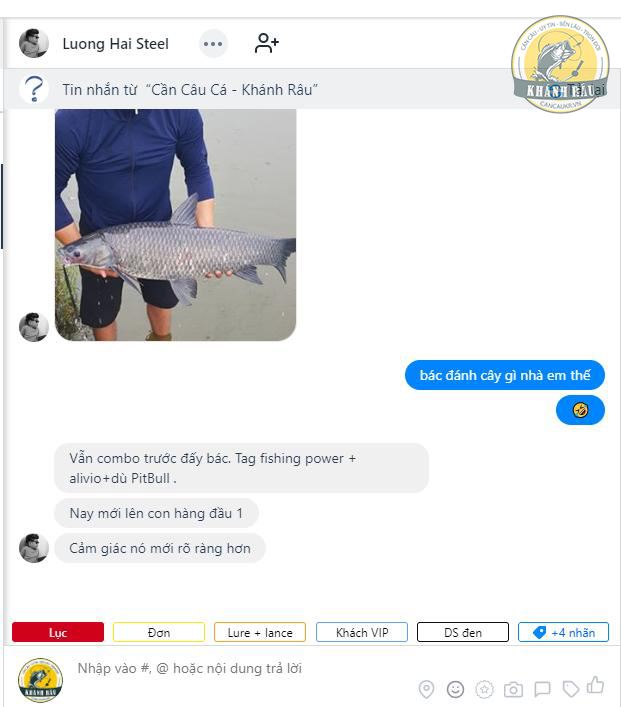621x707 pixels.
Task: Open the fish photo in the chat
Action: pos(175,225)
